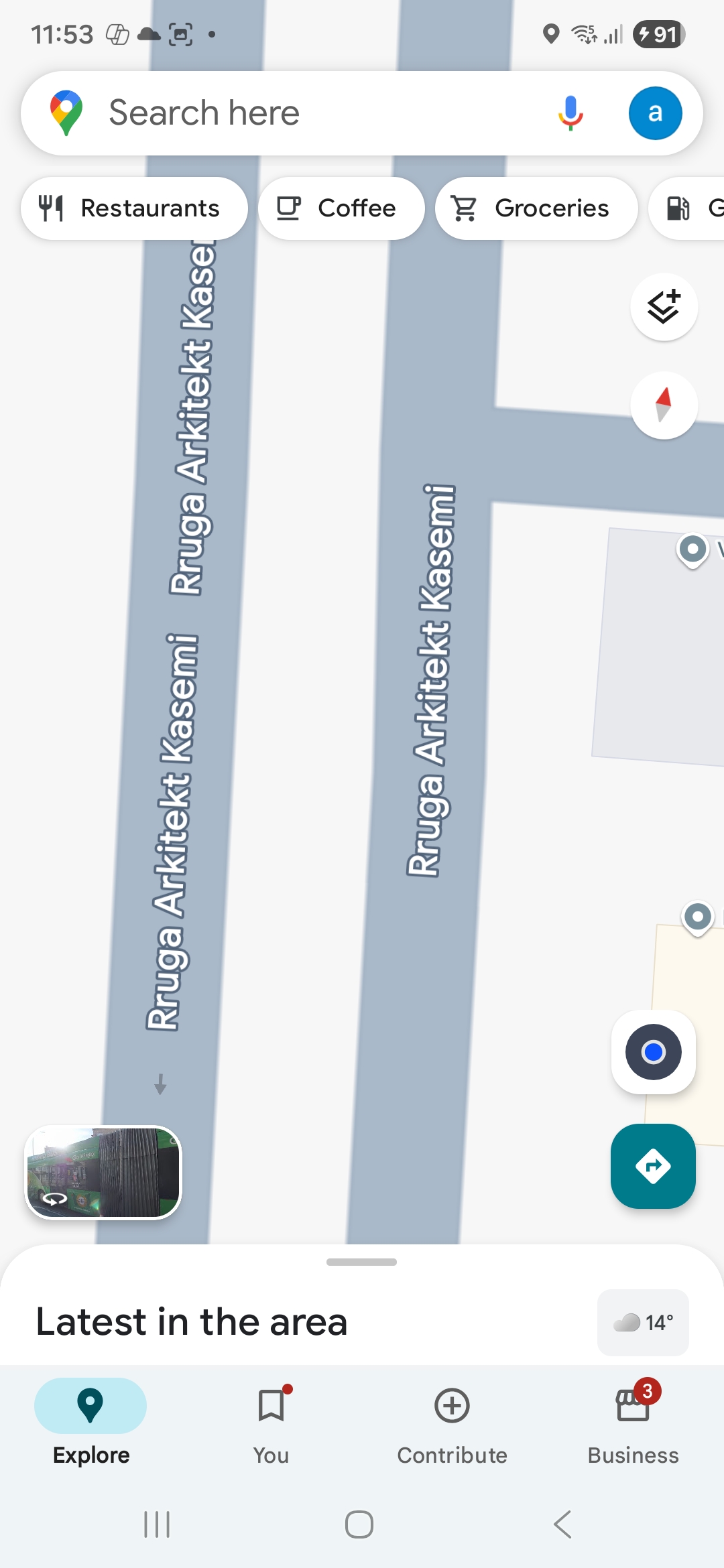This screenshot has height=1568, width=724.
Task: Start voice search with the microphone
Action: (570, 113)
